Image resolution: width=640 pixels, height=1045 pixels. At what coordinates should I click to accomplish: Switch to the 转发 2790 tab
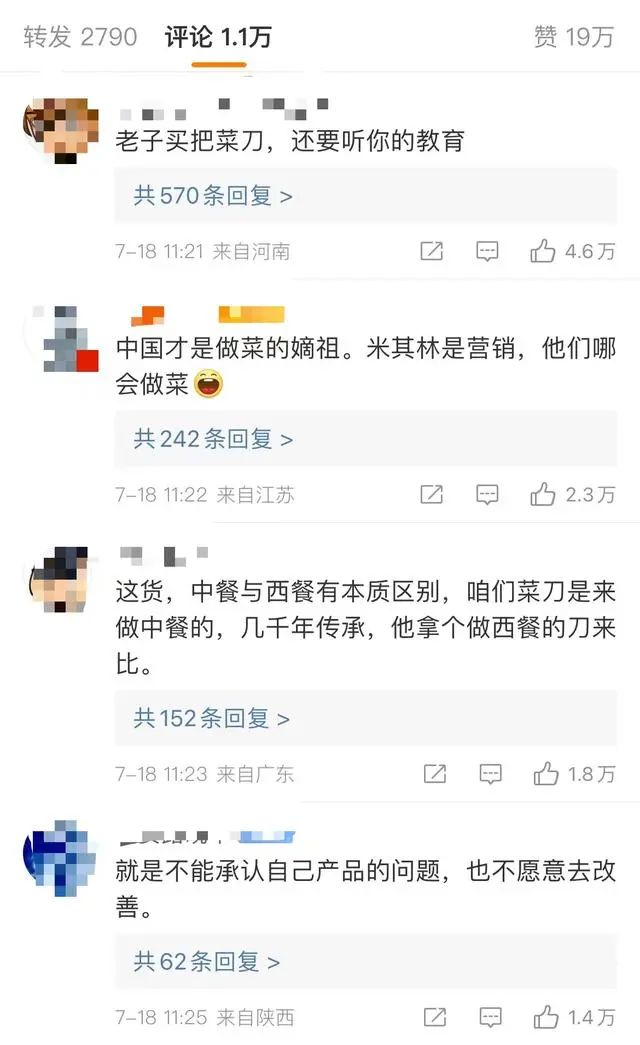click(80, 37)
